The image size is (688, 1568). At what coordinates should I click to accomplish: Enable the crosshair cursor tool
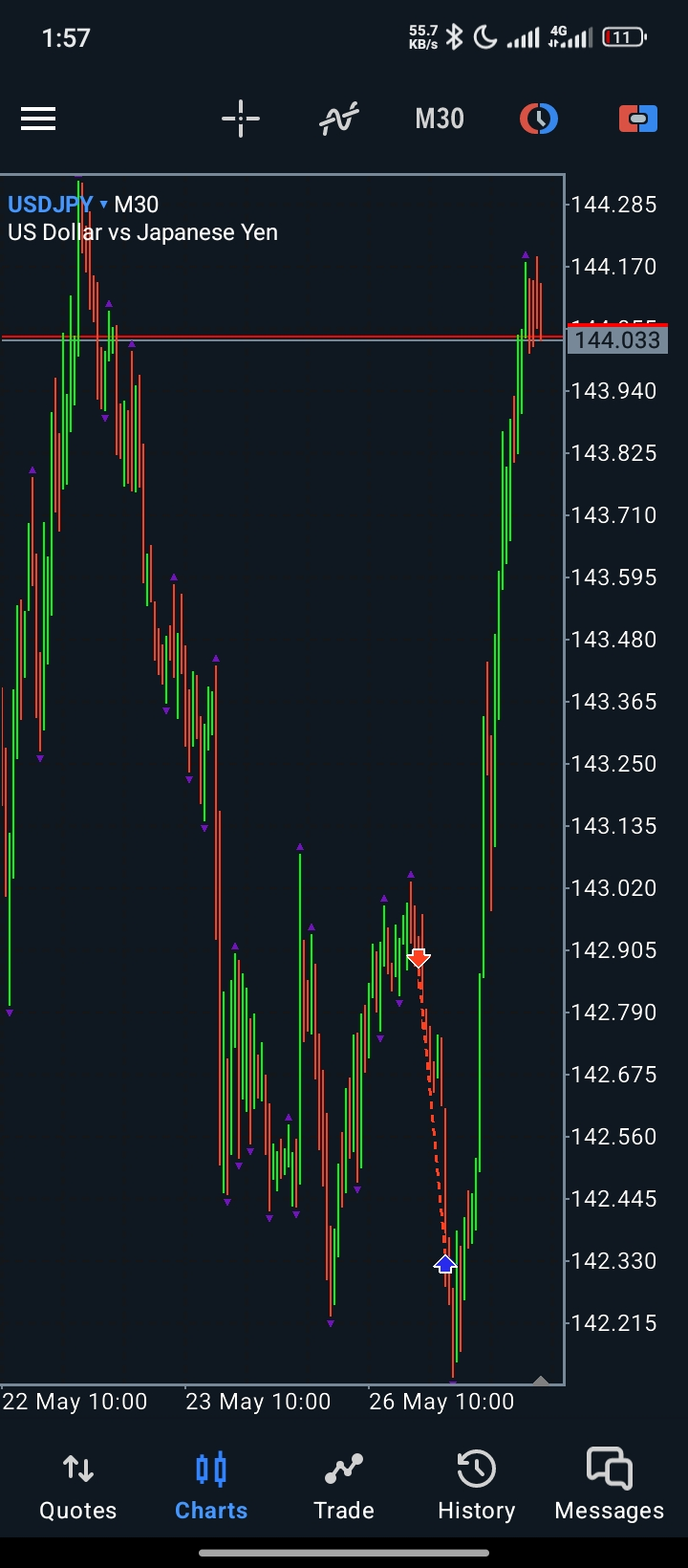pyautogui.click(x=241, y=119)
